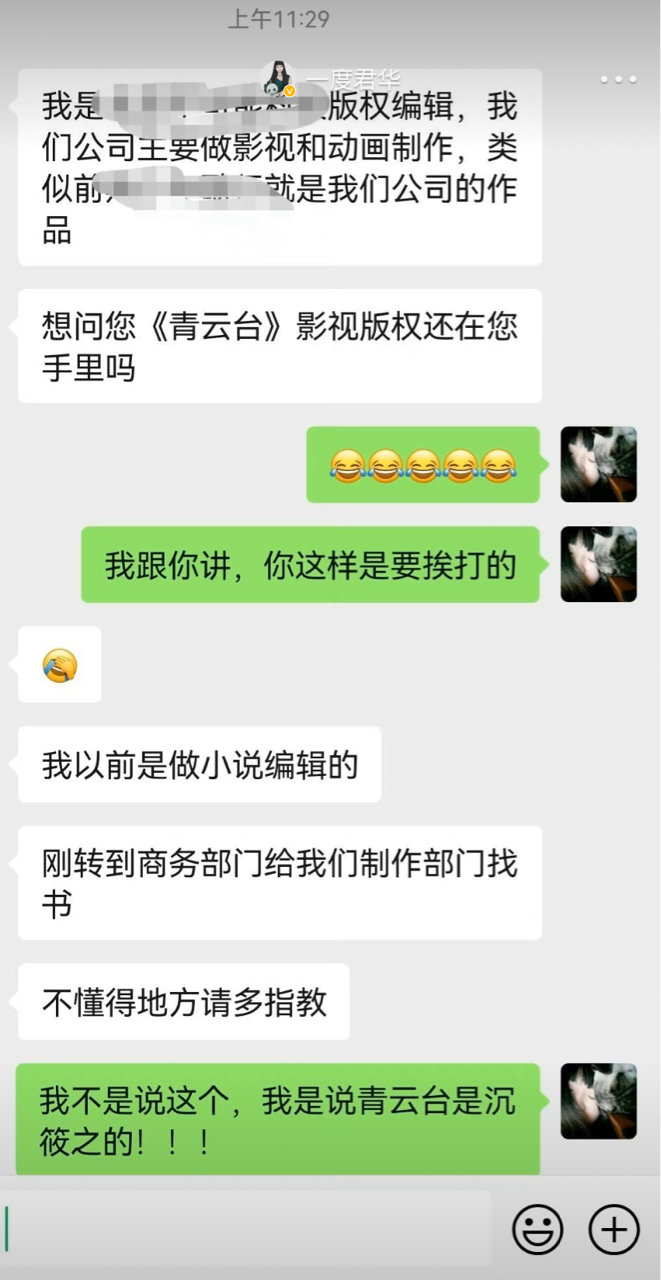Open the chat's three-dot overflow menu

click(x=618, y=79)
